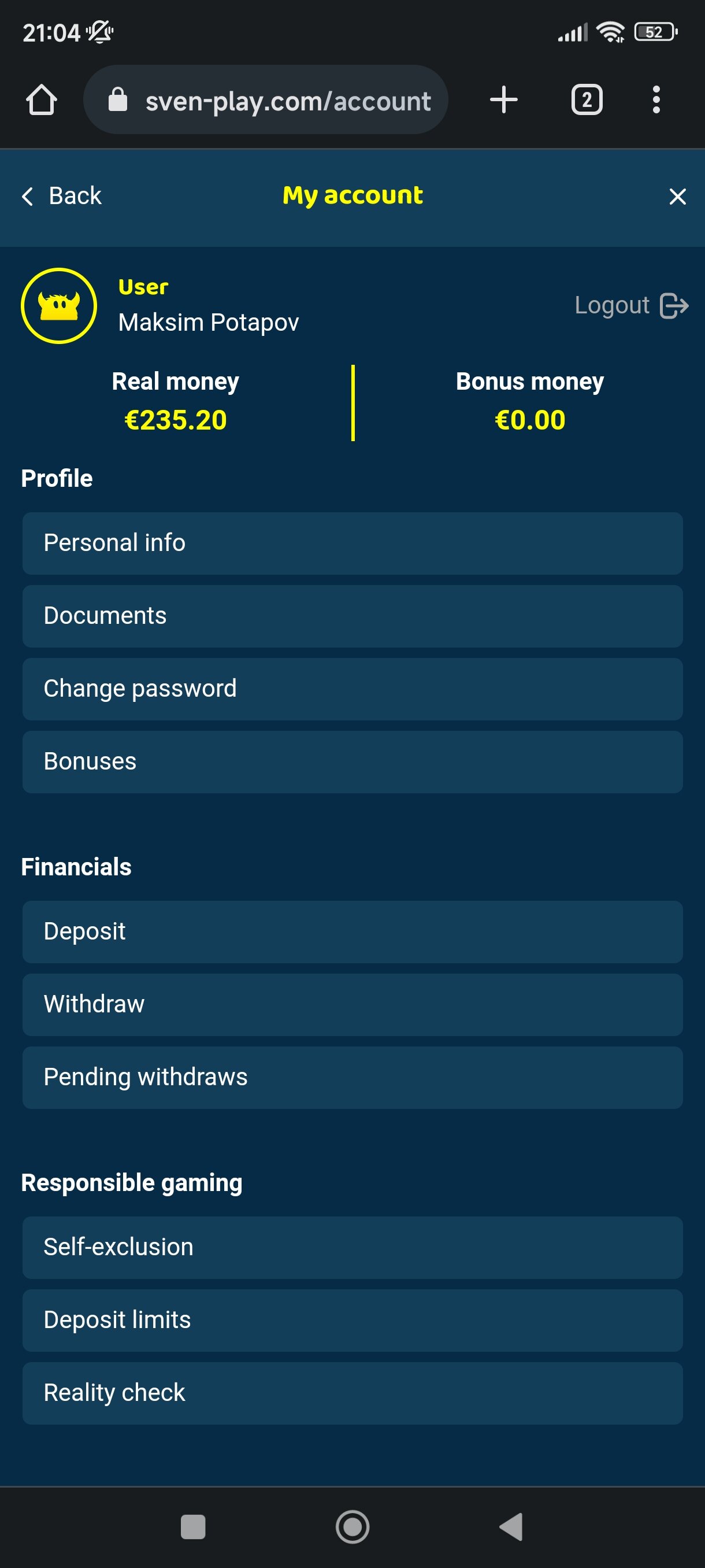
Task: Open the Documents section
Action: [x=352, y=616]
